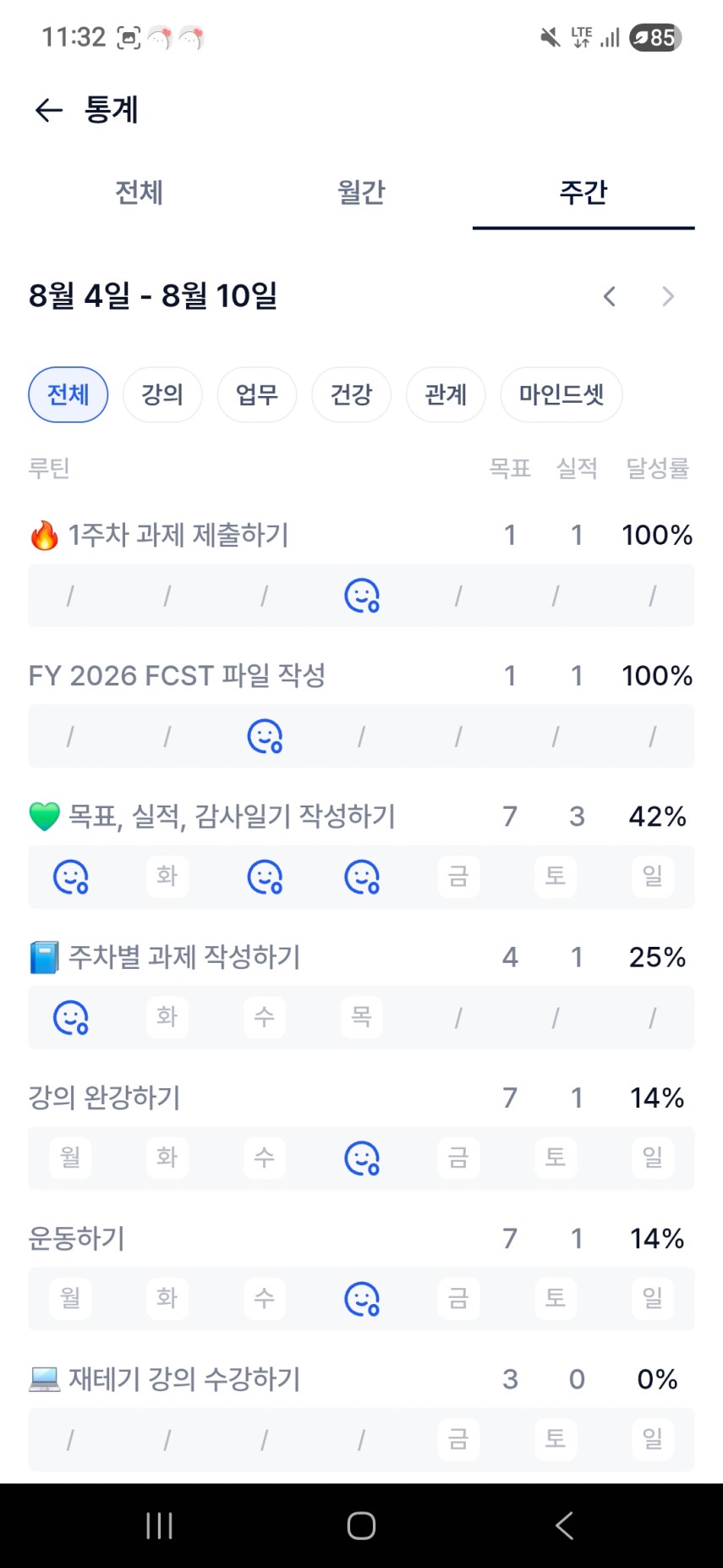Filter routines by 관계

coord(446,394)
